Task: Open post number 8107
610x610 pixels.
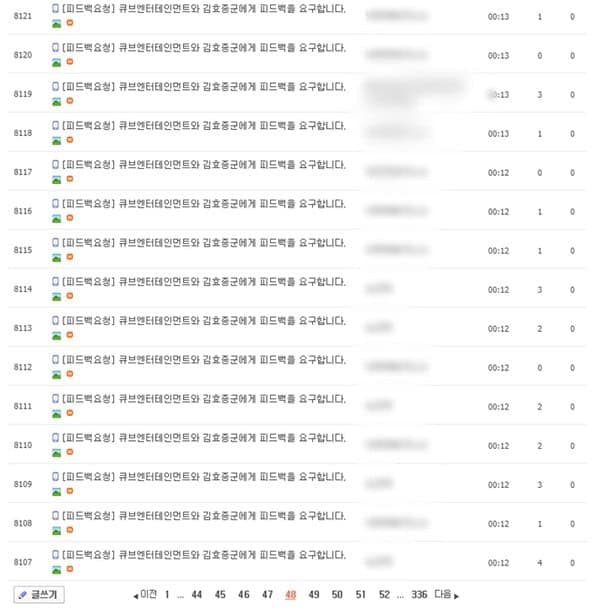Action: 204,555
